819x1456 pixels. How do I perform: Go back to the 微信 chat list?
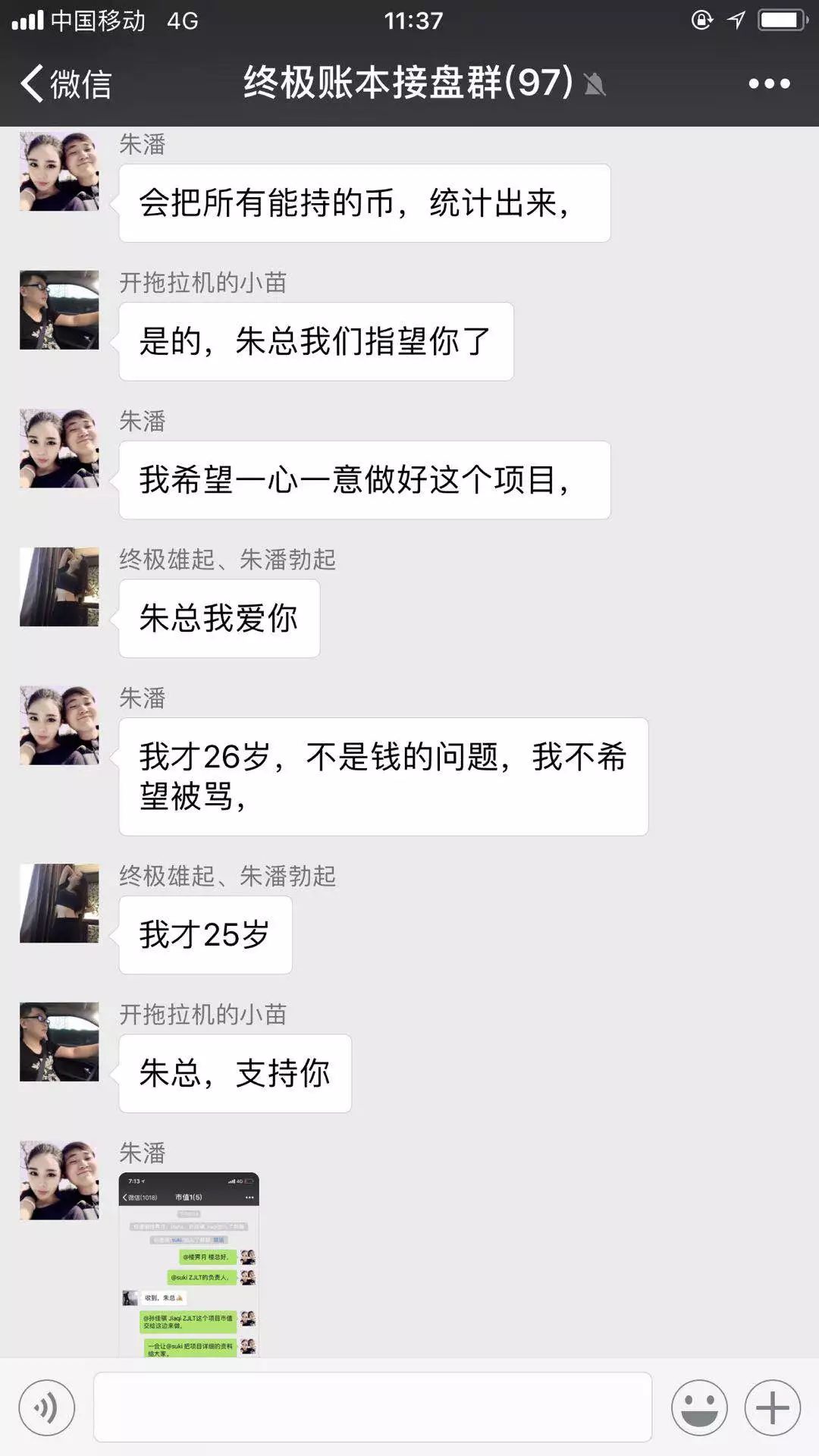65,83
